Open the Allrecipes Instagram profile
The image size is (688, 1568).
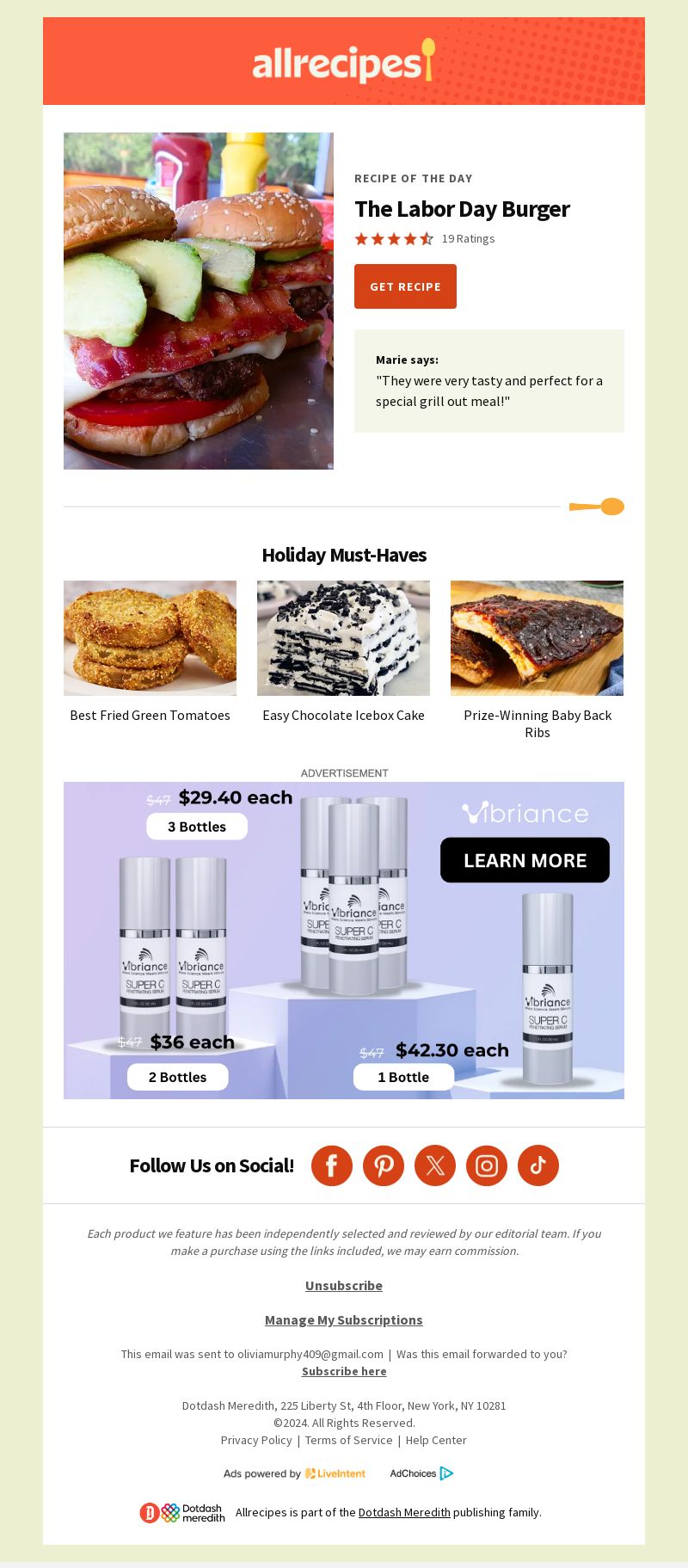point(487,1165)
